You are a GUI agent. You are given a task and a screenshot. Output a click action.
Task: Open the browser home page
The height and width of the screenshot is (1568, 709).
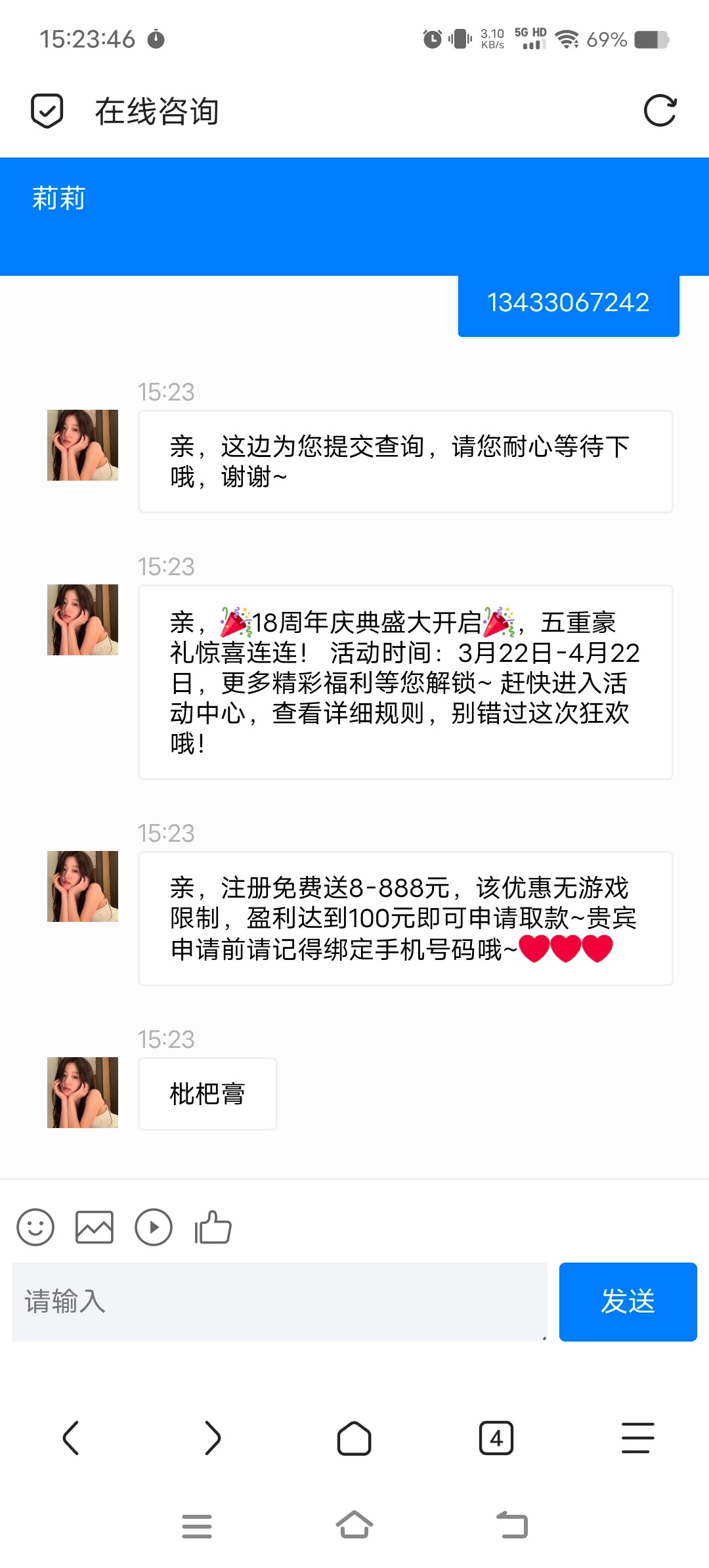tap(354, 1438)
